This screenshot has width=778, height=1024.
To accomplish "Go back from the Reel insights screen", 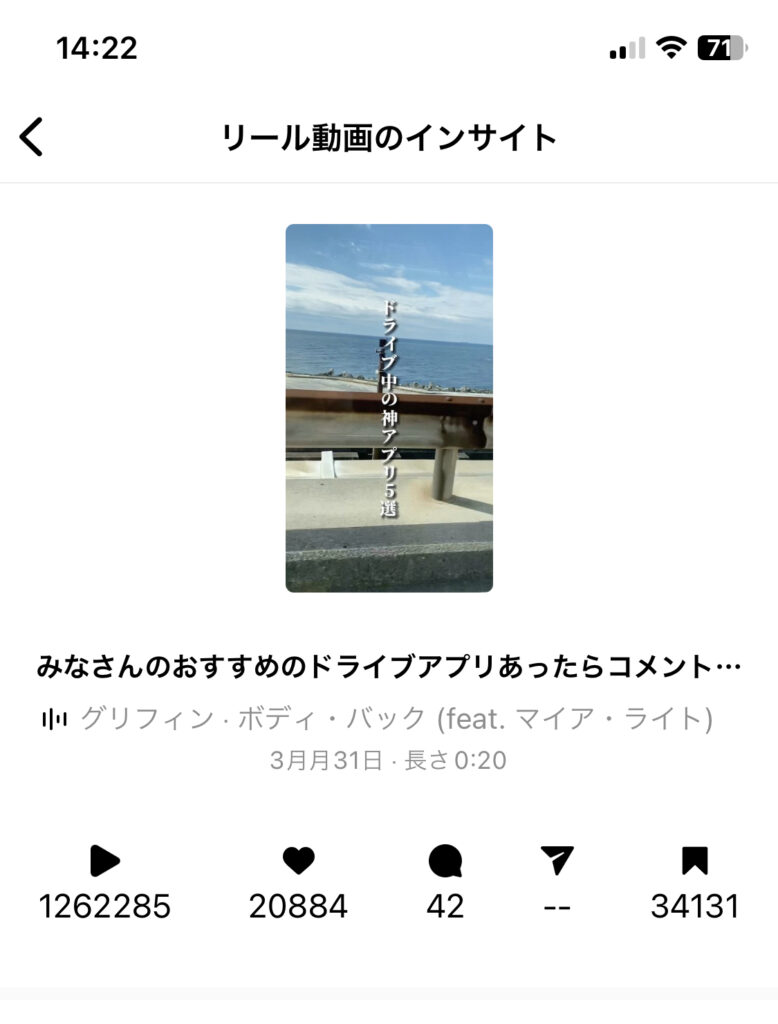I will pyautogui.click(x=32, y=137).
